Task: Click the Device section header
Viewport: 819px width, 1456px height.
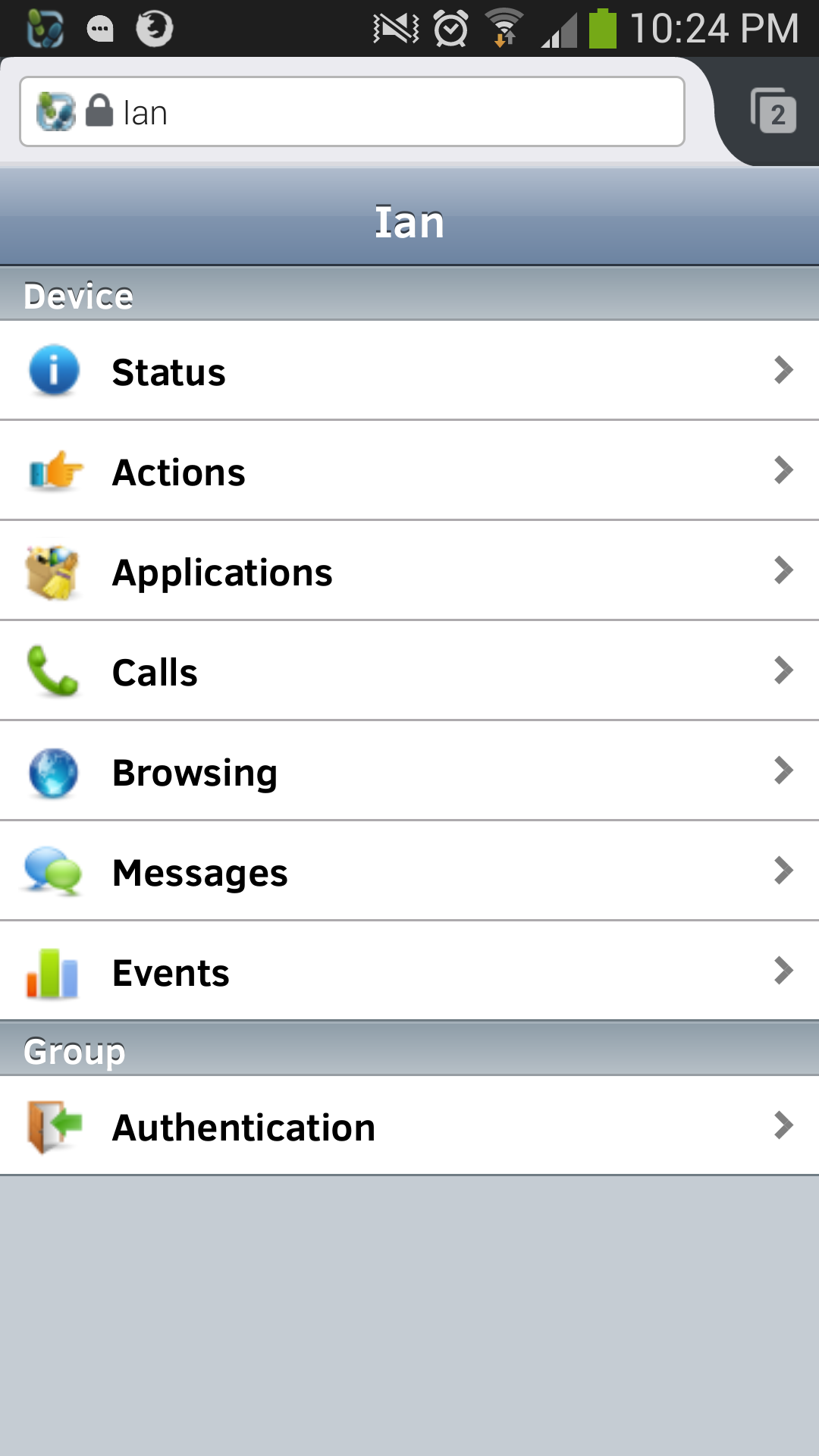Action: 80,295
